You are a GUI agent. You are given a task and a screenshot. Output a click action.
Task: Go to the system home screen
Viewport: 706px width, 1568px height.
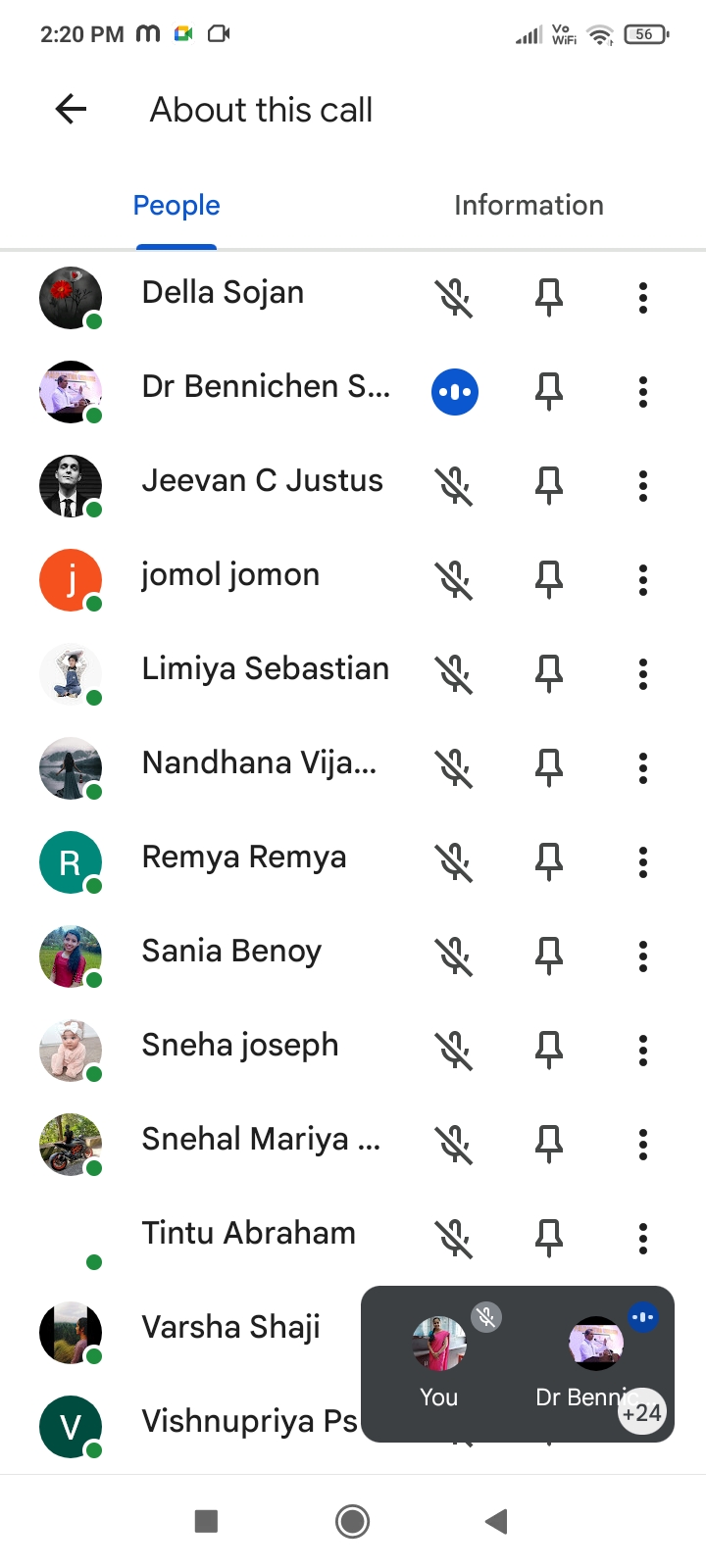point(352,1521)
